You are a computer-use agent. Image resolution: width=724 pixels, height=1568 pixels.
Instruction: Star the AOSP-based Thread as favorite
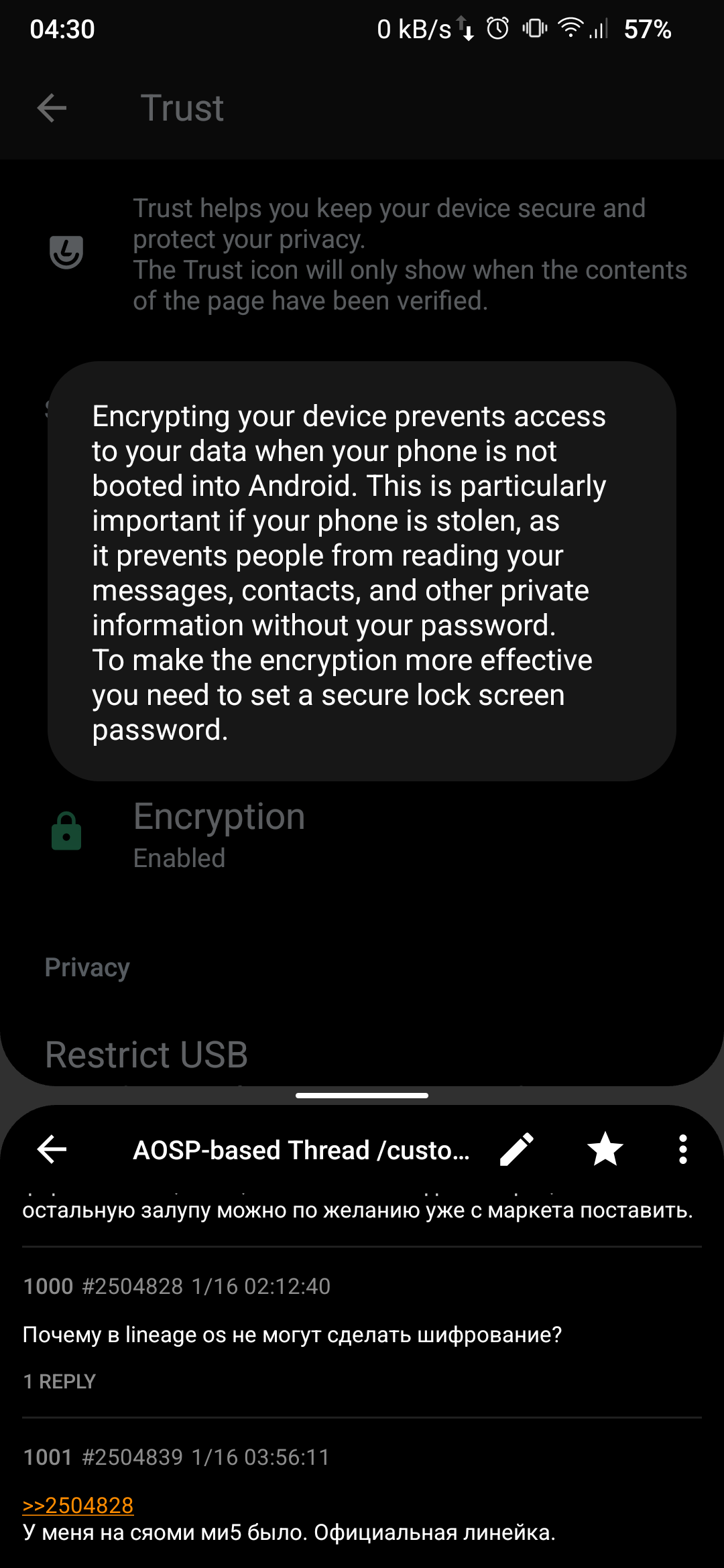[605, 1149]
